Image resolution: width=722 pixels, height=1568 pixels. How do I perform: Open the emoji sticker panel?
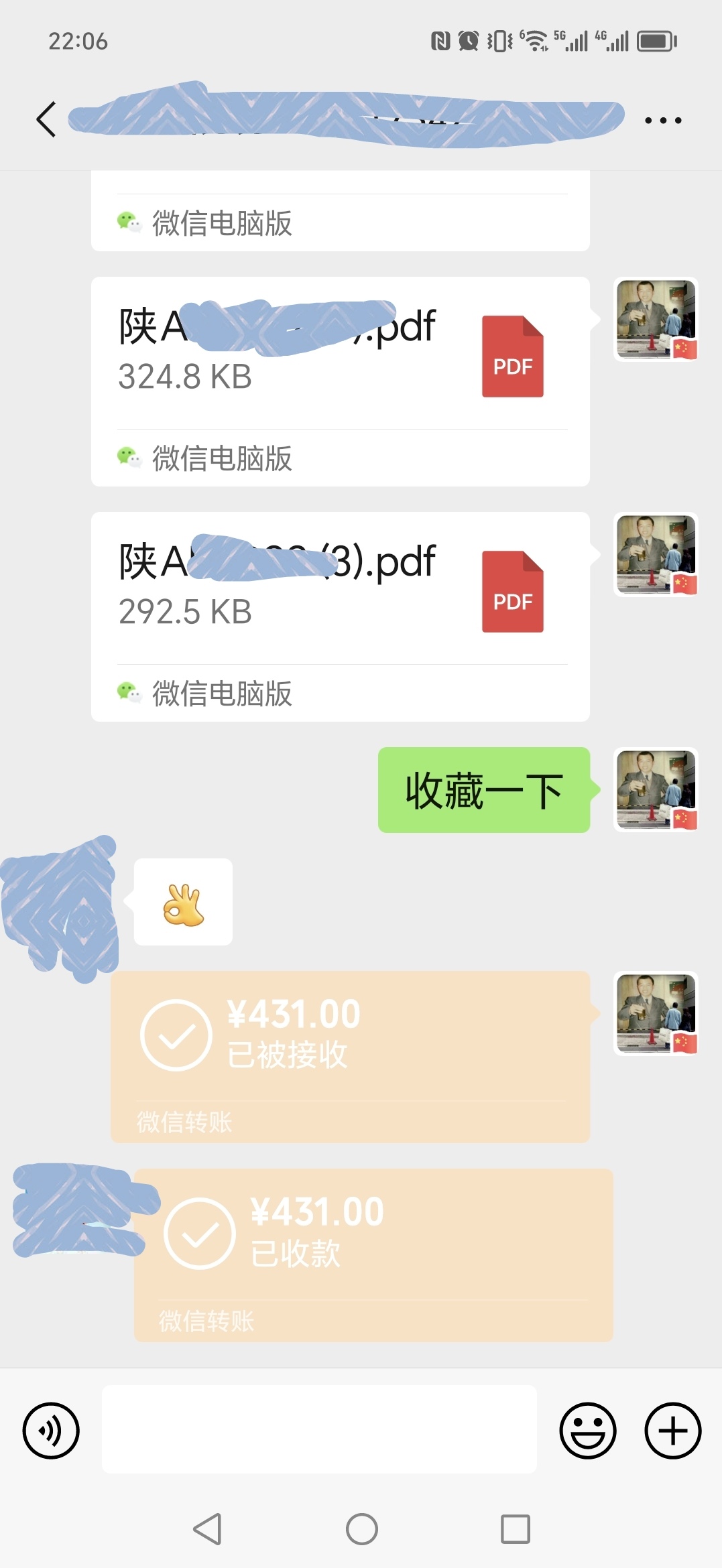click(x=587, y=1430)
